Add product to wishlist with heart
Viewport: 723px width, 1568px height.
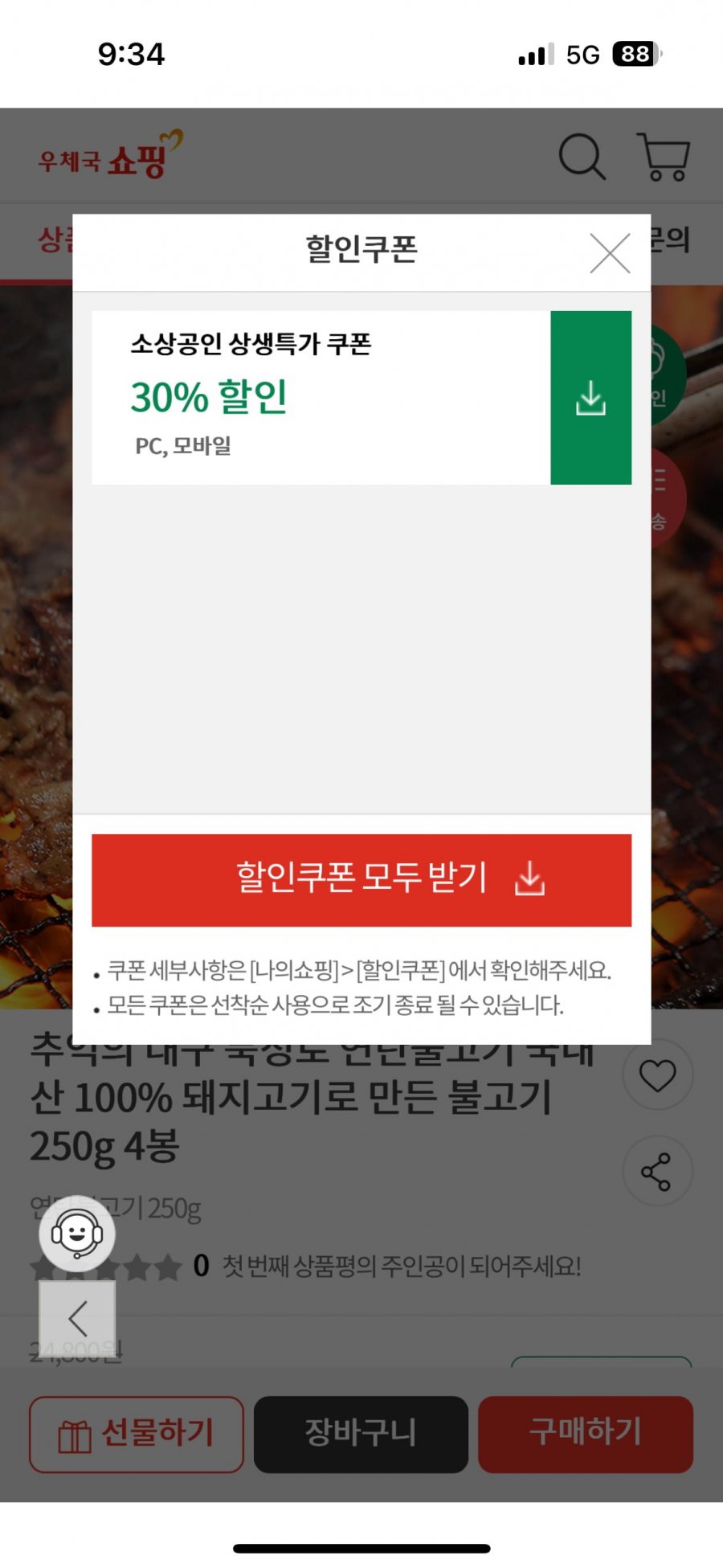pyautogui.click(x=657, y=1075)
